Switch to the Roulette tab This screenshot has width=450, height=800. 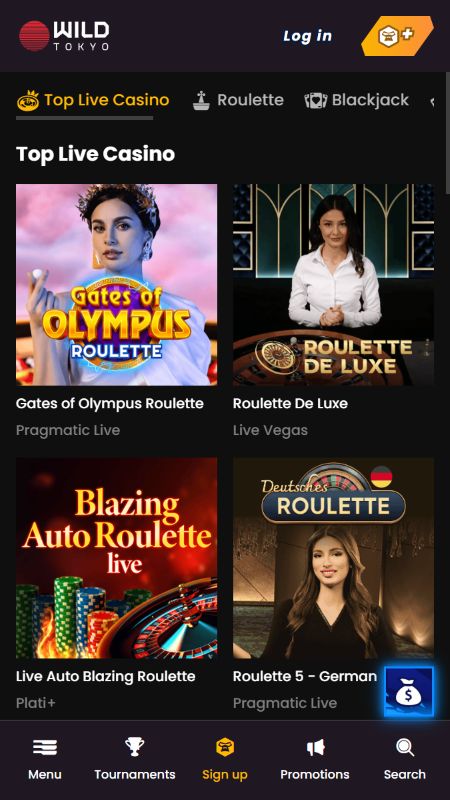[x=238, y=100]
